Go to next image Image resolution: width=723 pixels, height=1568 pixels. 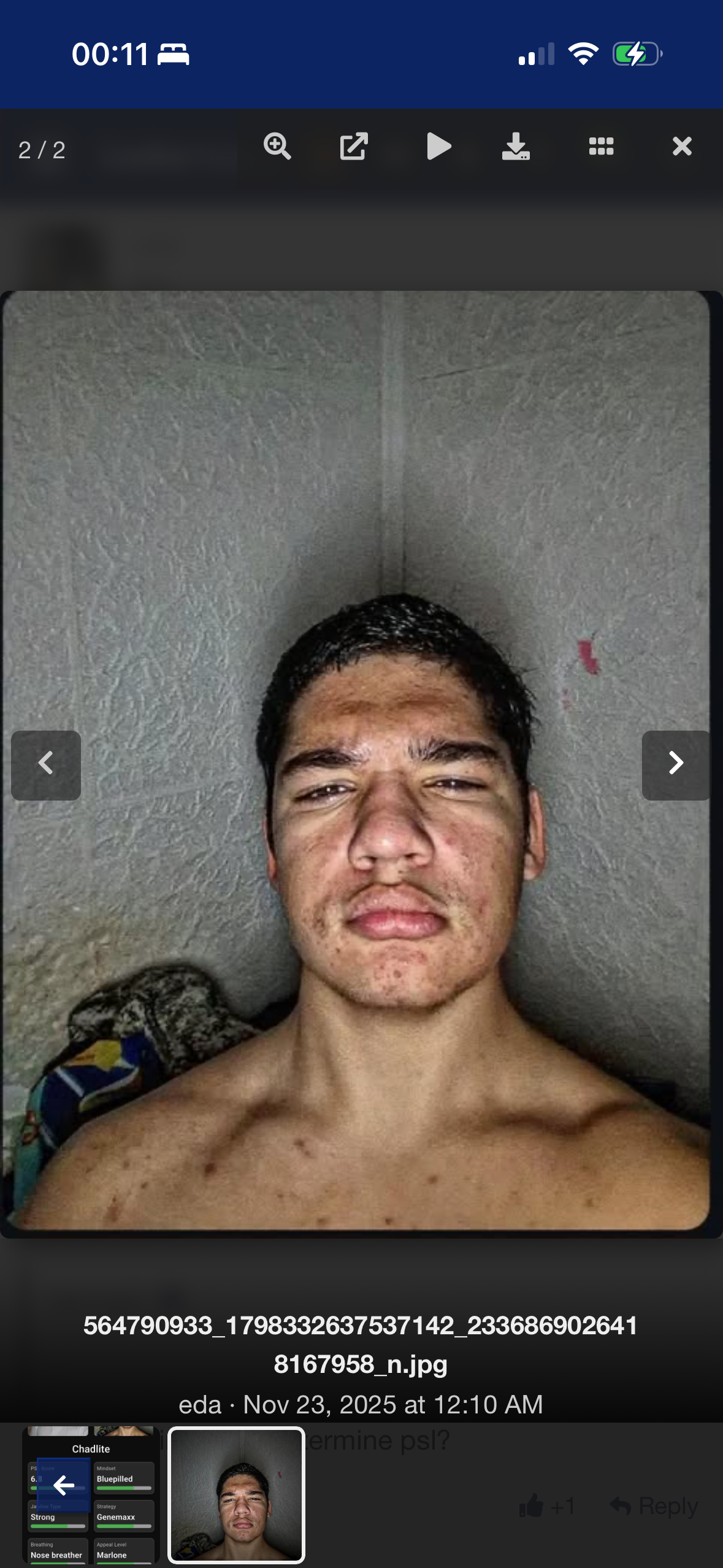tap(676, 764)
